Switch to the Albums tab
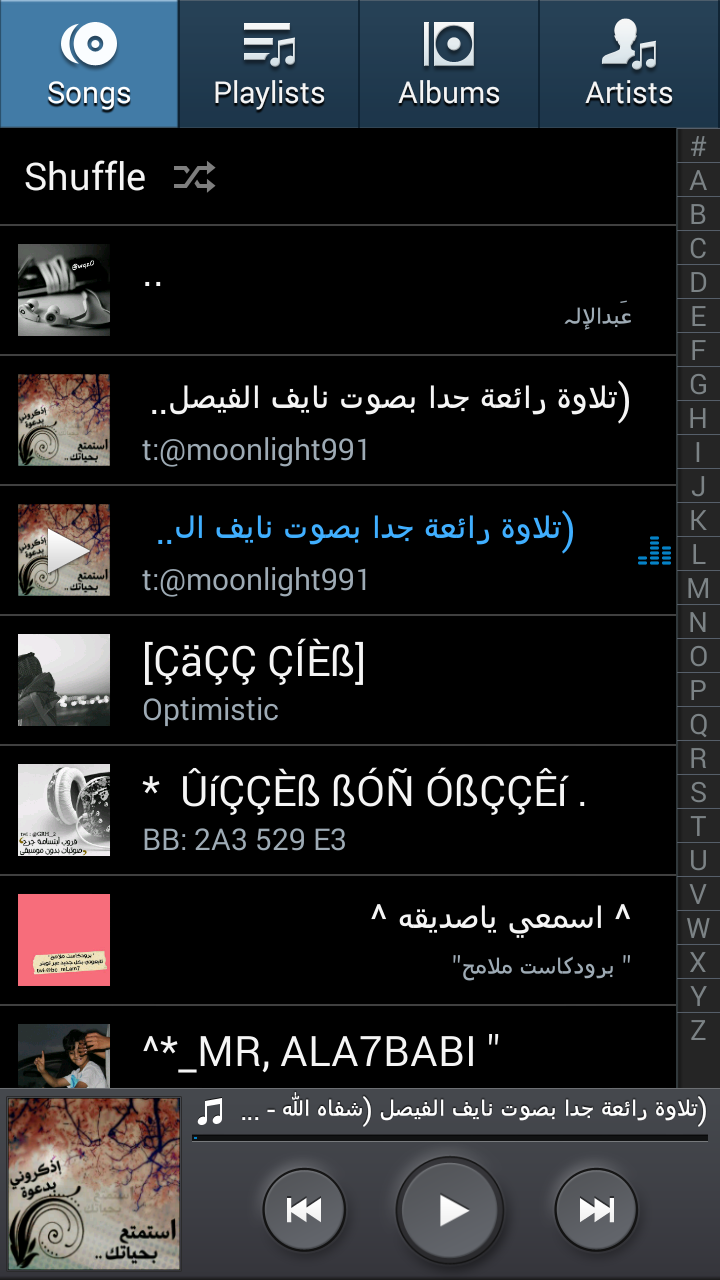 [x=449, y=64]
